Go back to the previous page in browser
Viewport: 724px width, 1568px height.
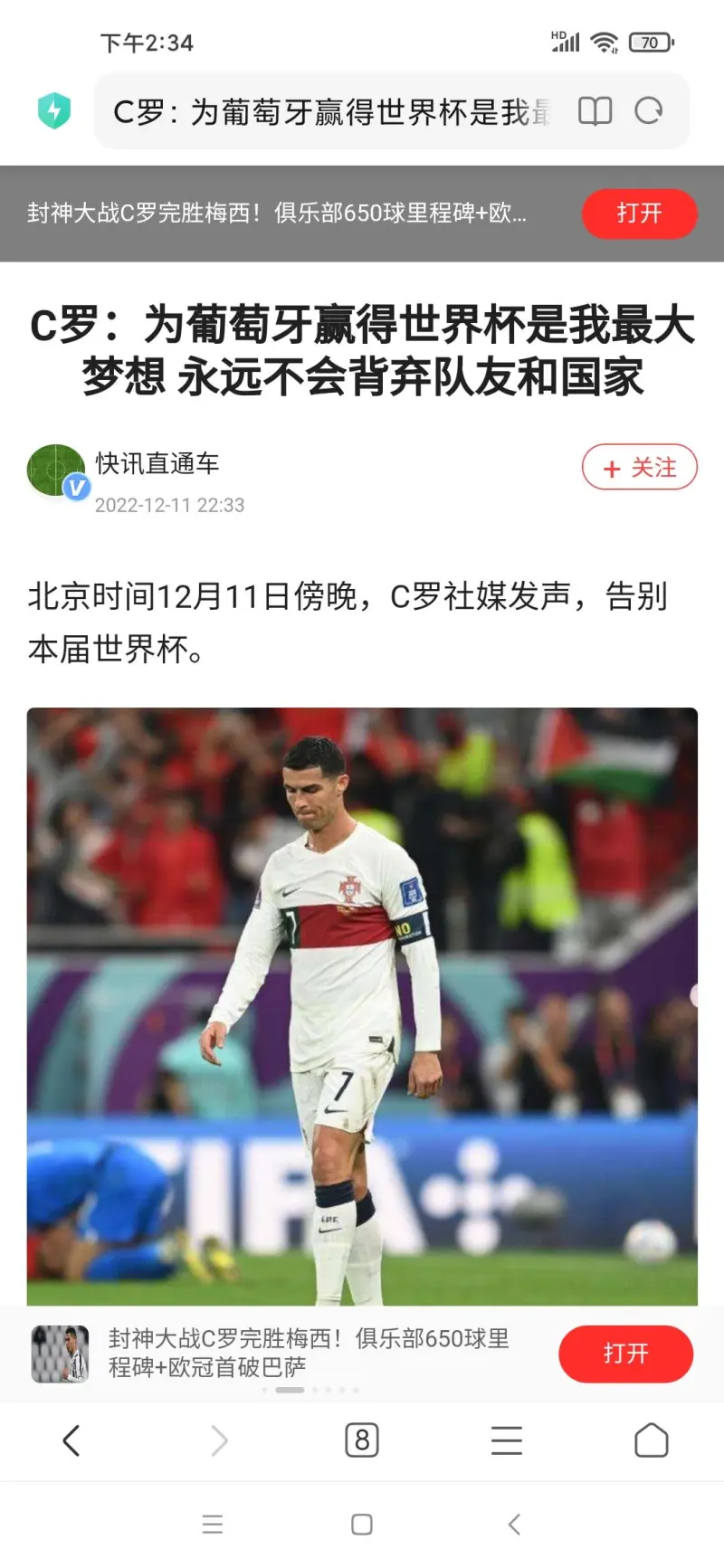(71, 1440)
